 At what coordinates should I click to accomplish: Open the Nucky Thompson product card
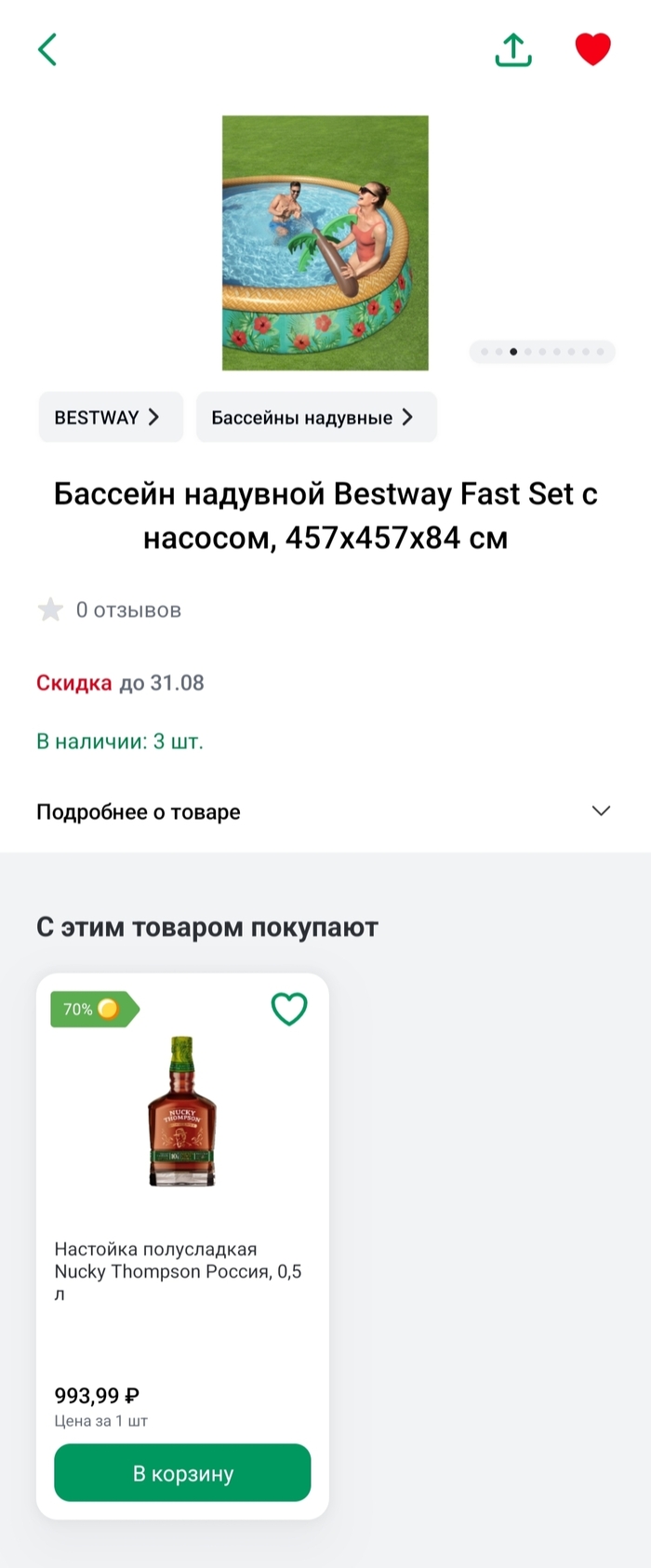click(182, 1210)
